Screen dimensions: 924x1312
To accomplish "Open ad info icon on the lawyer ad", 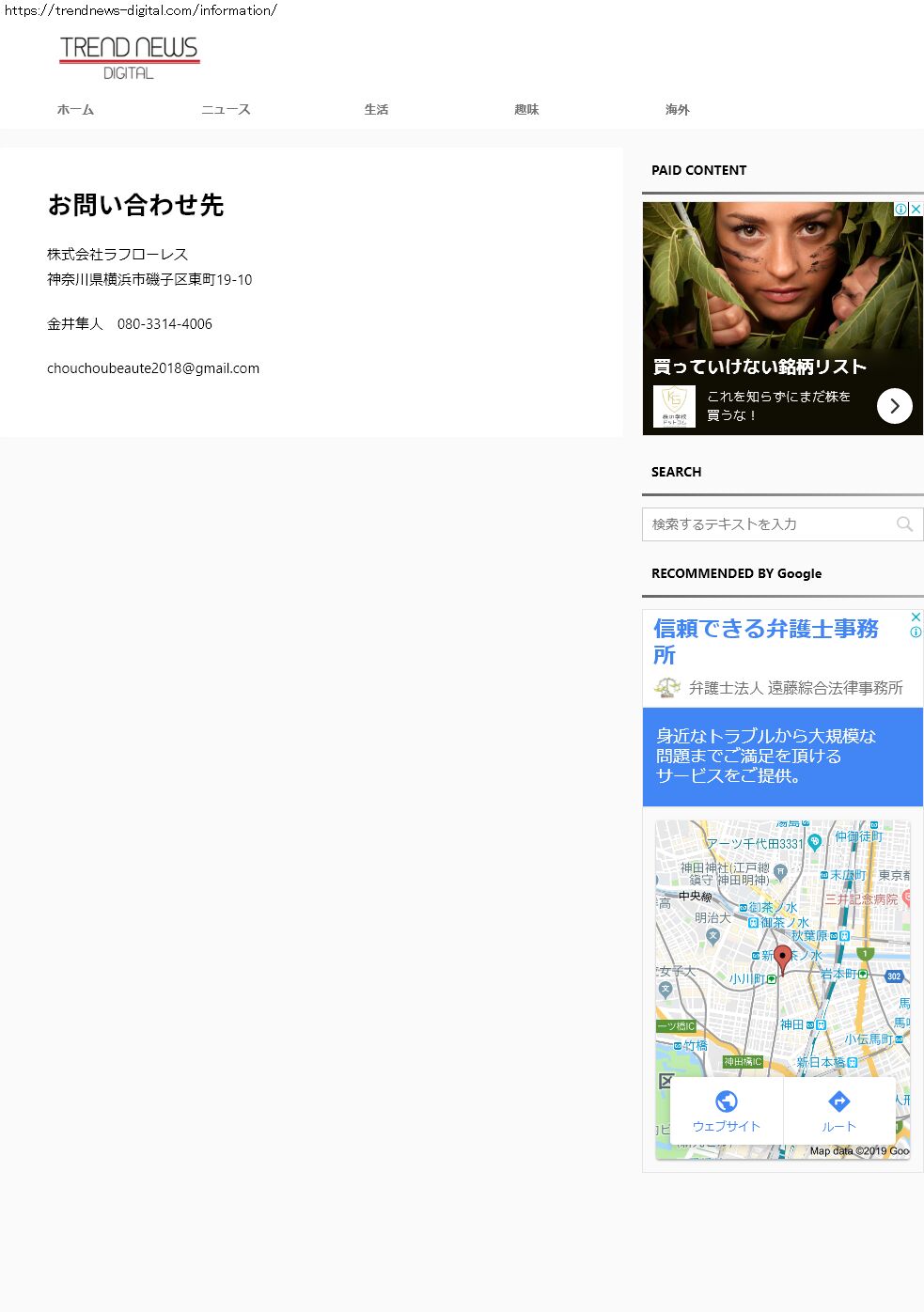I will [916, 633].
